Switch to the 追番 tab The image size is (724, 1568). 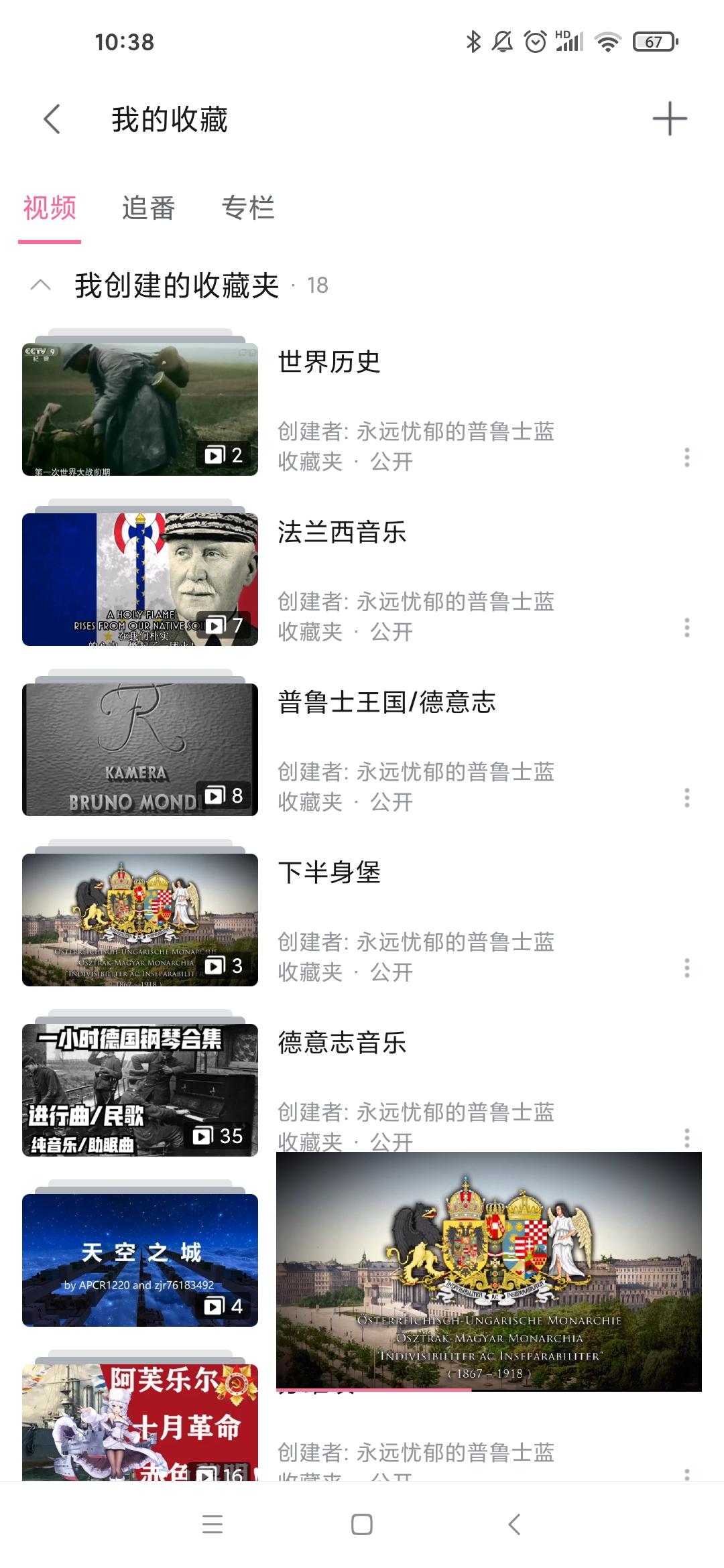point(148,208)
